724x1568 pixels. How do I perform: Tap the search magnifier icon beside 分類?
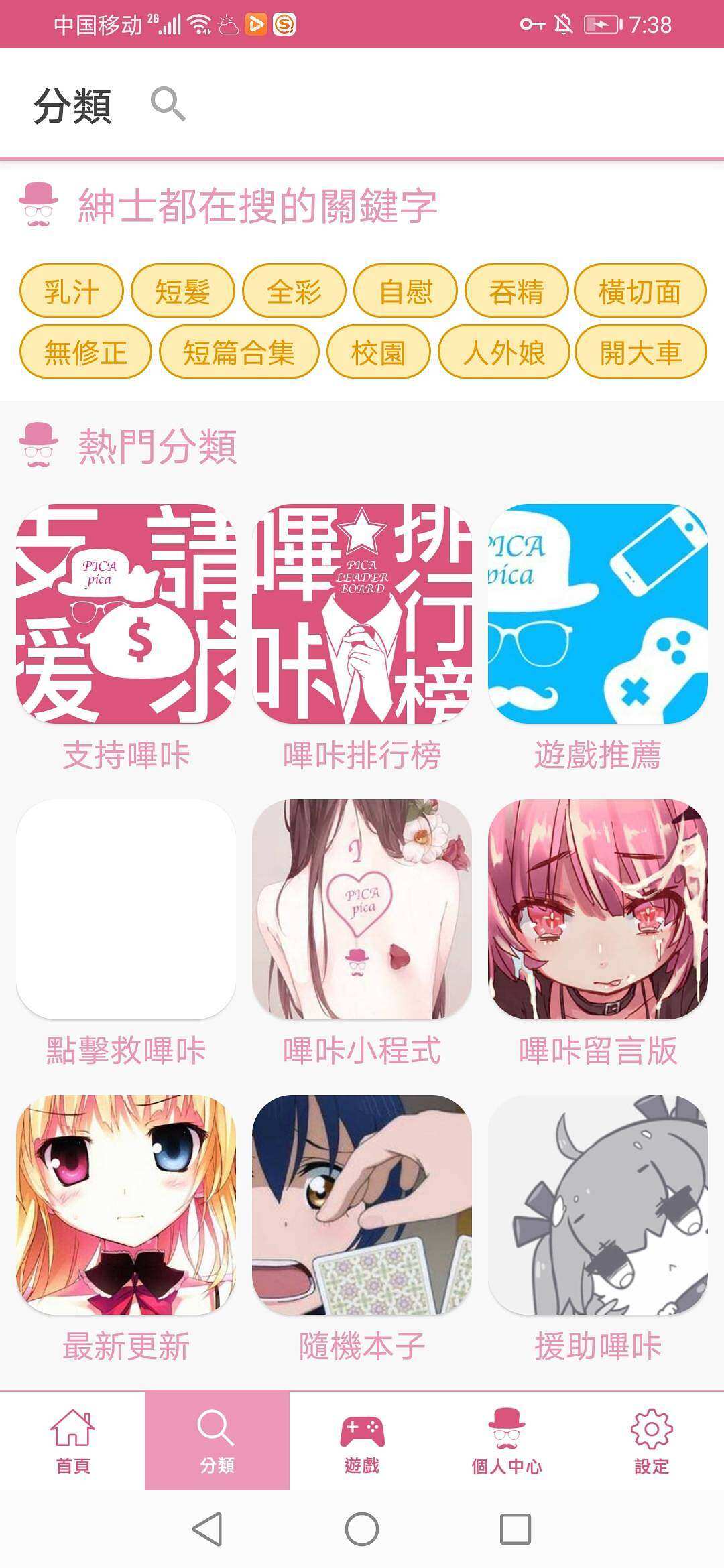click(168, 105)
